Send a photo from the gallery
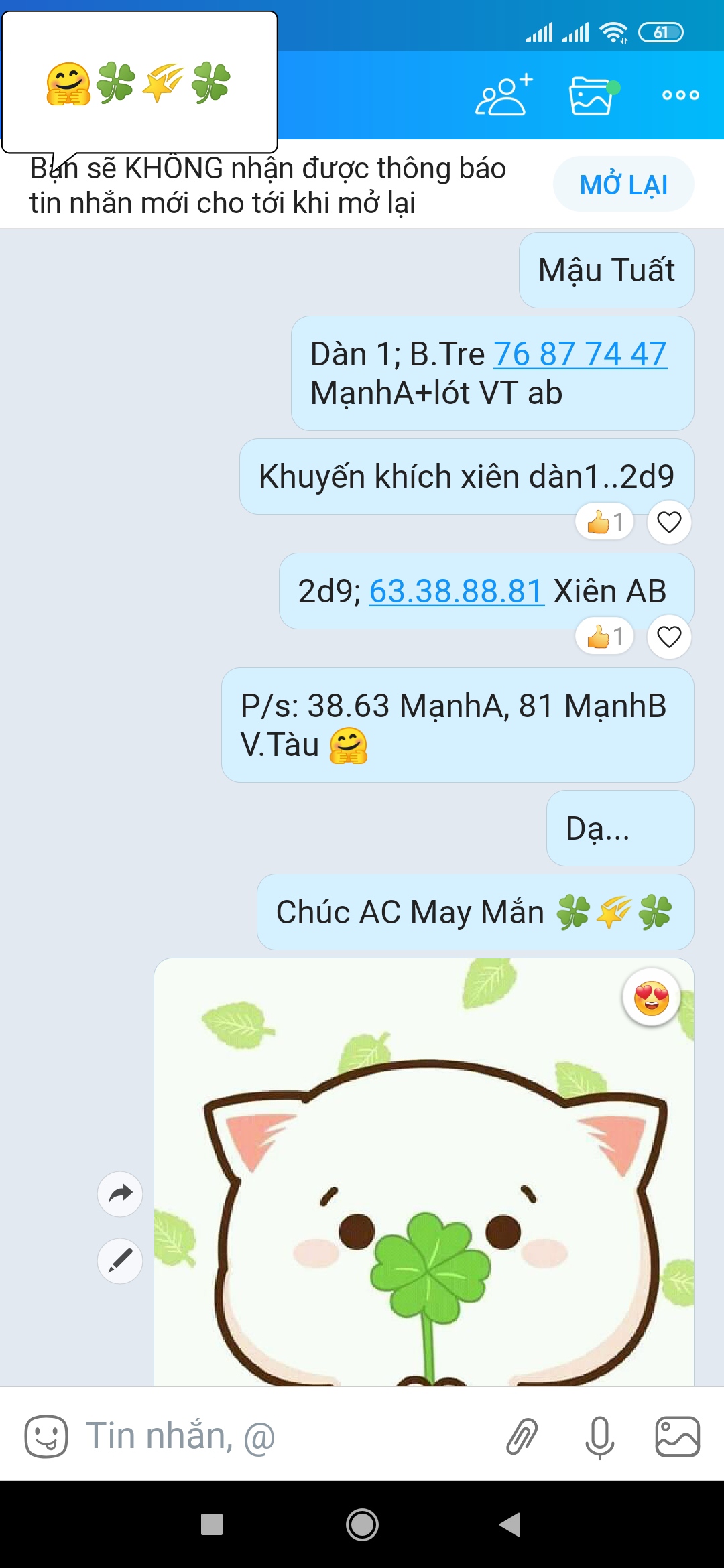 tap(677, 1436)
